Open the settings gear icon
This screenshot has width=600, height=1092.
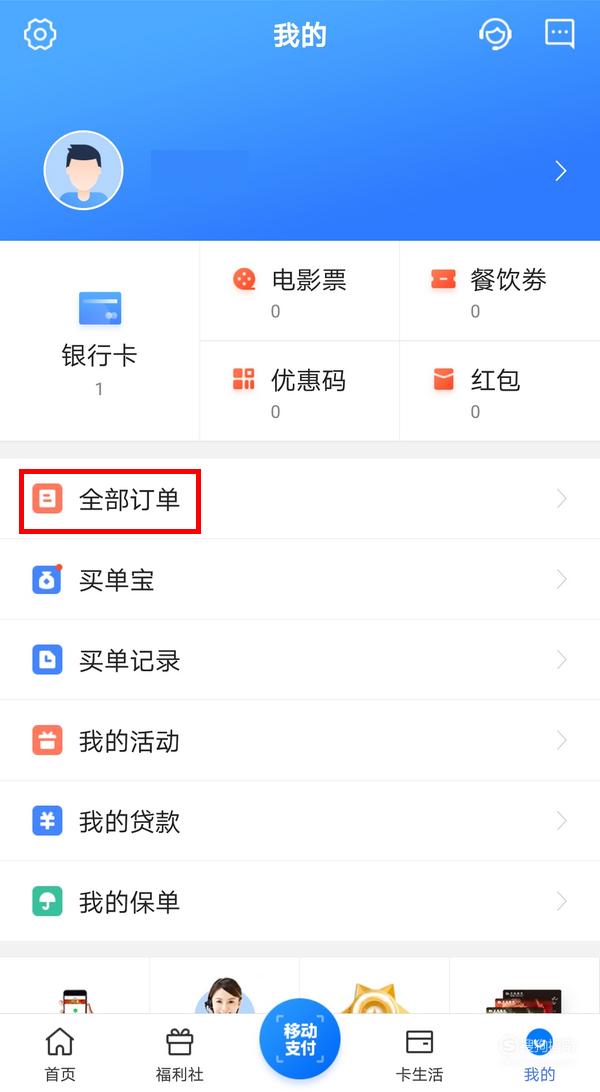[40, 34]
